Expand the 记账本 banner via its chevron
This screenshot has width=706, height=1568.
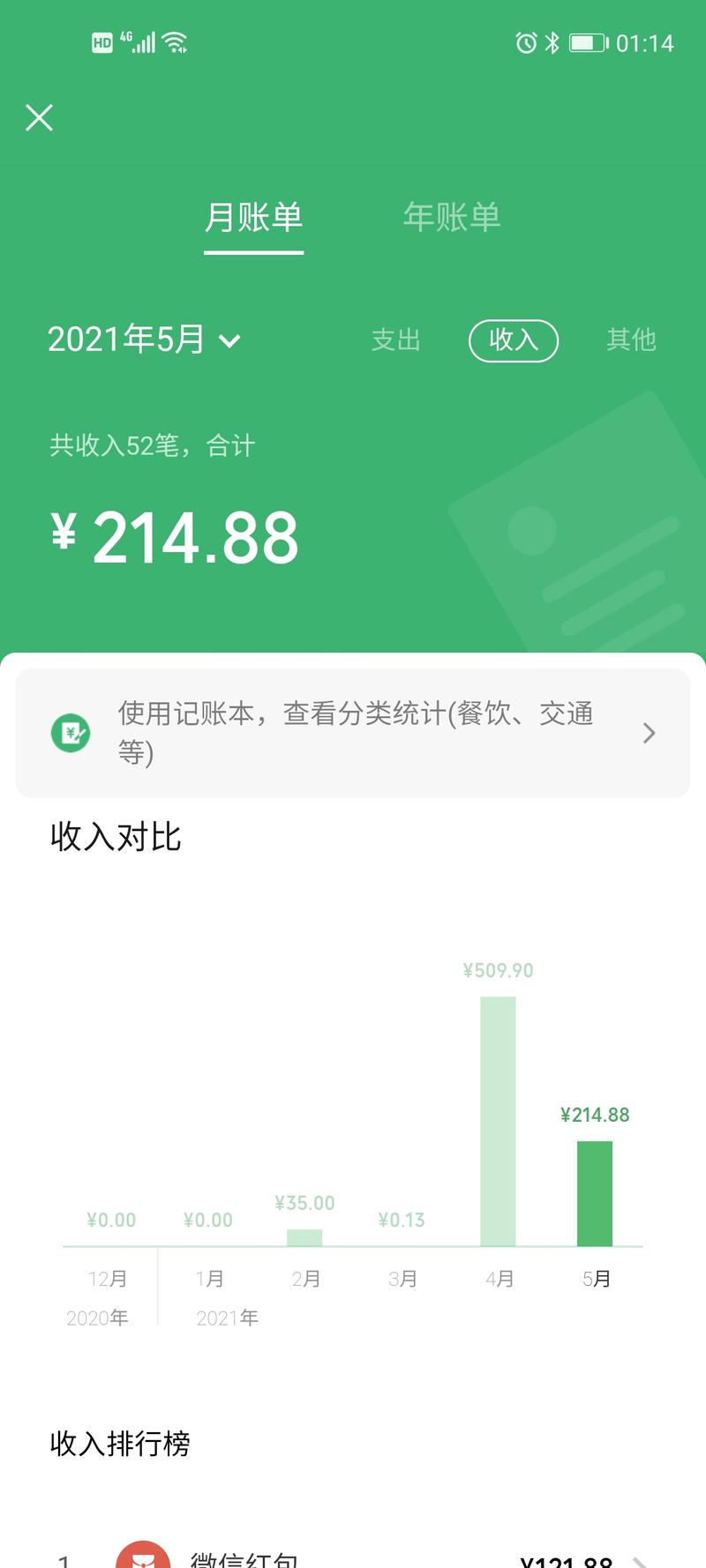pyautogui.click(x=649, y=733)
